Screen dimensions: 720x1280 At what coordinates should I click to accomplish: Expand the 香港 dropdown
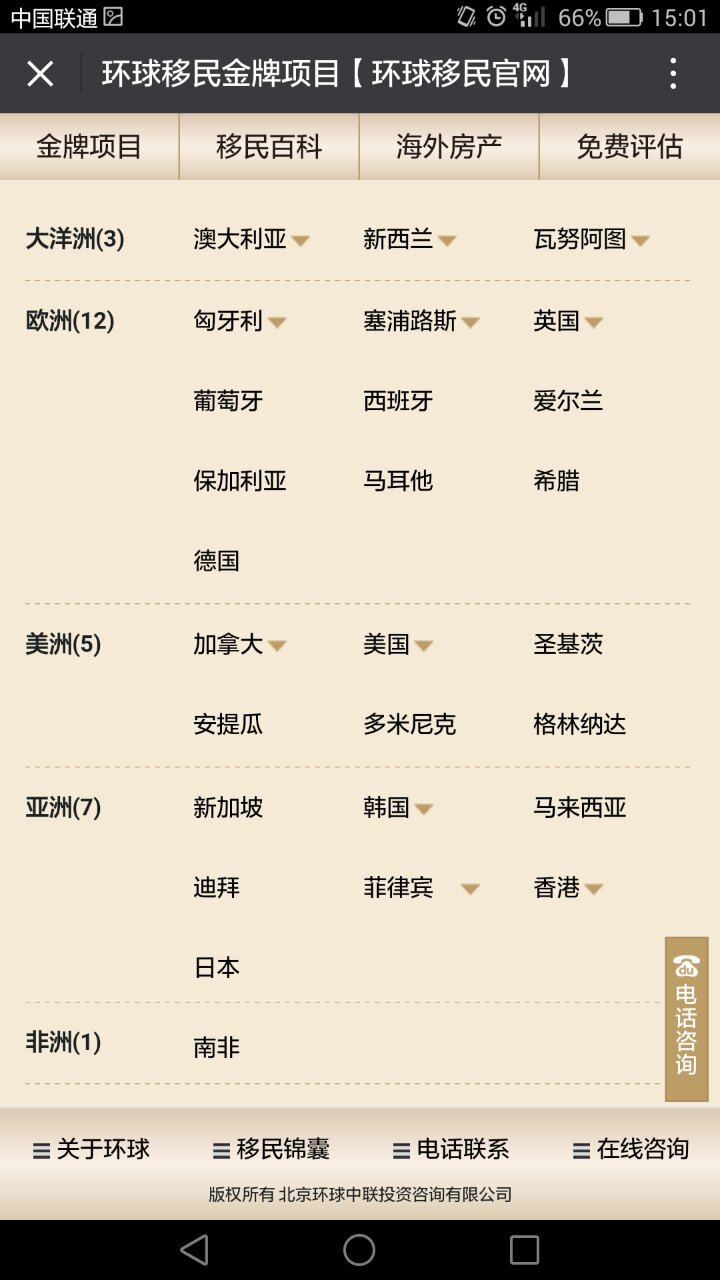point(568,887)
